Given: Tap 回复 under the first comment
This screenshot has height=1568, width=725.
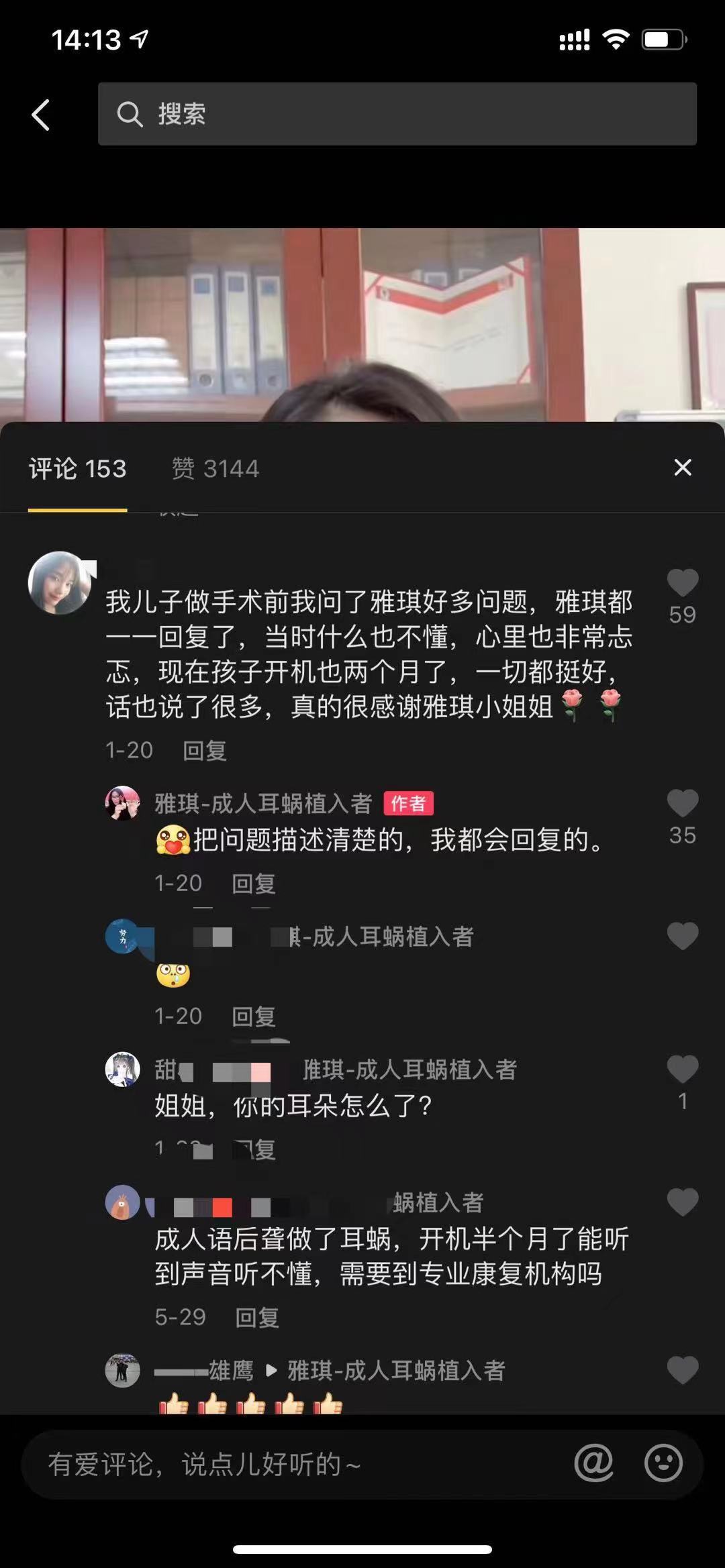Looking at the screenshot, I should tap(205, 751).
